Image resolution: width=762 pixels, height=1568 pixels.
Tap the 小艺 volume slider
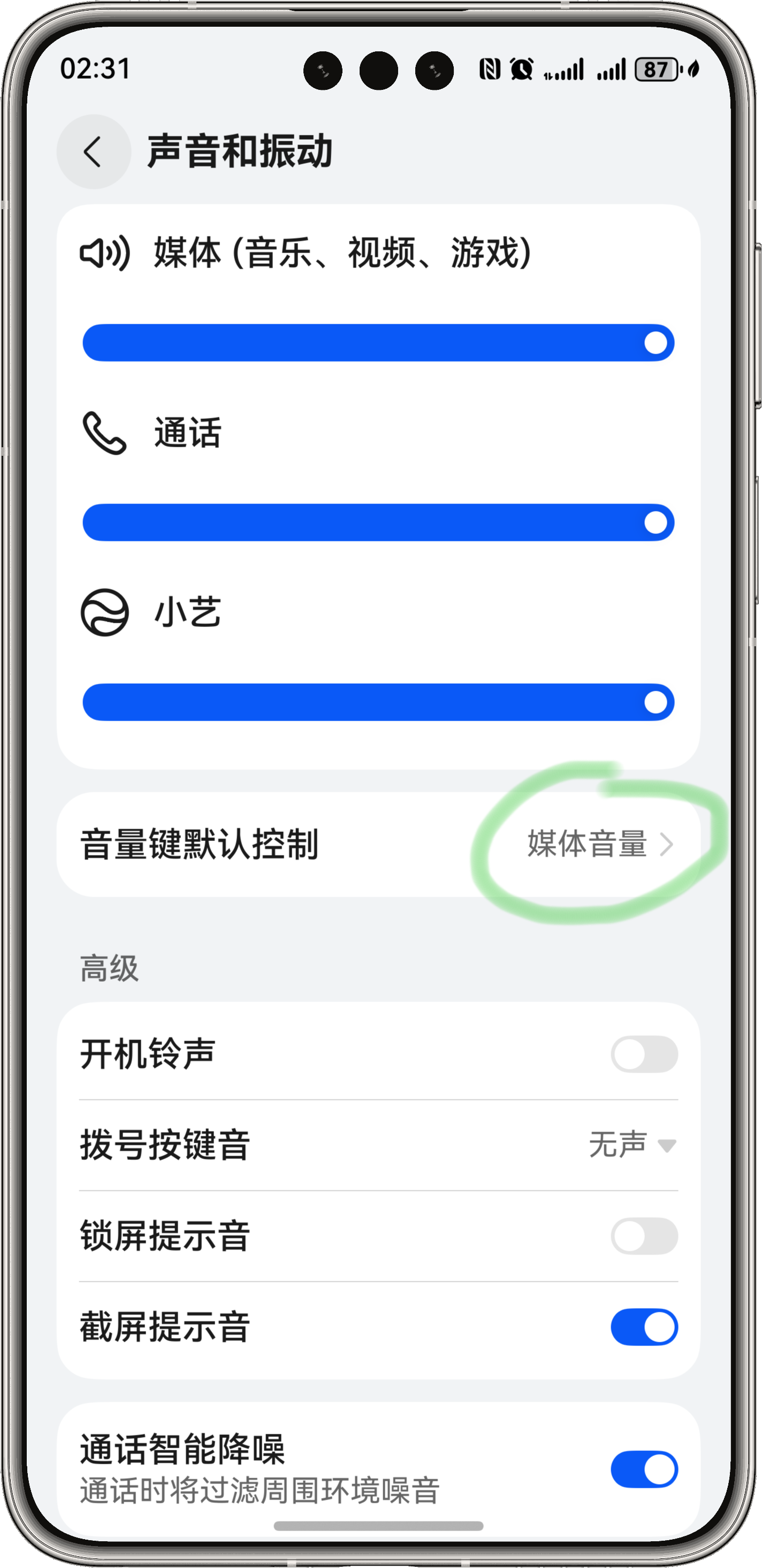pyautogui.click(x=378, y=702)
